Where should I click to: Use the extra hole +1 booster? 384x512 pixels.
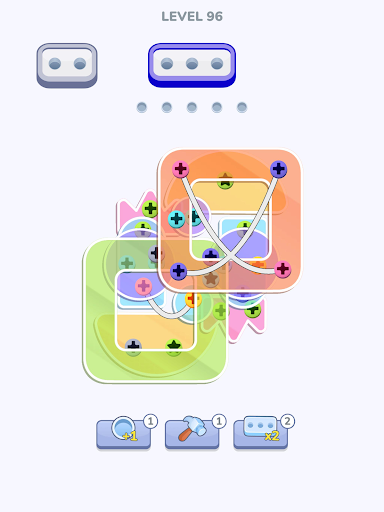[x=124, y=433]
